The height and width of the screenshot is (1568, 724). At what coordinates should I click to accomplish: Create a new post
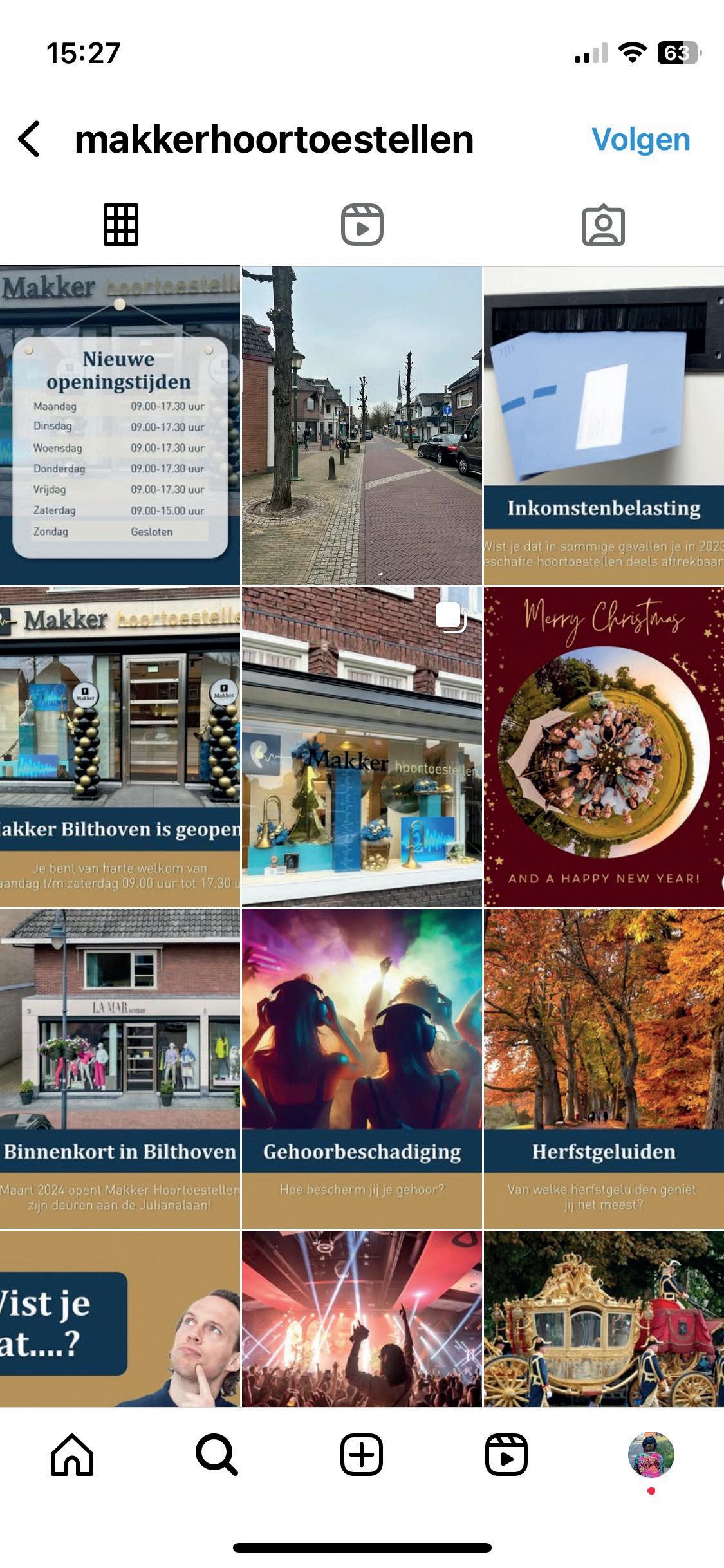tap(362, 1455)
